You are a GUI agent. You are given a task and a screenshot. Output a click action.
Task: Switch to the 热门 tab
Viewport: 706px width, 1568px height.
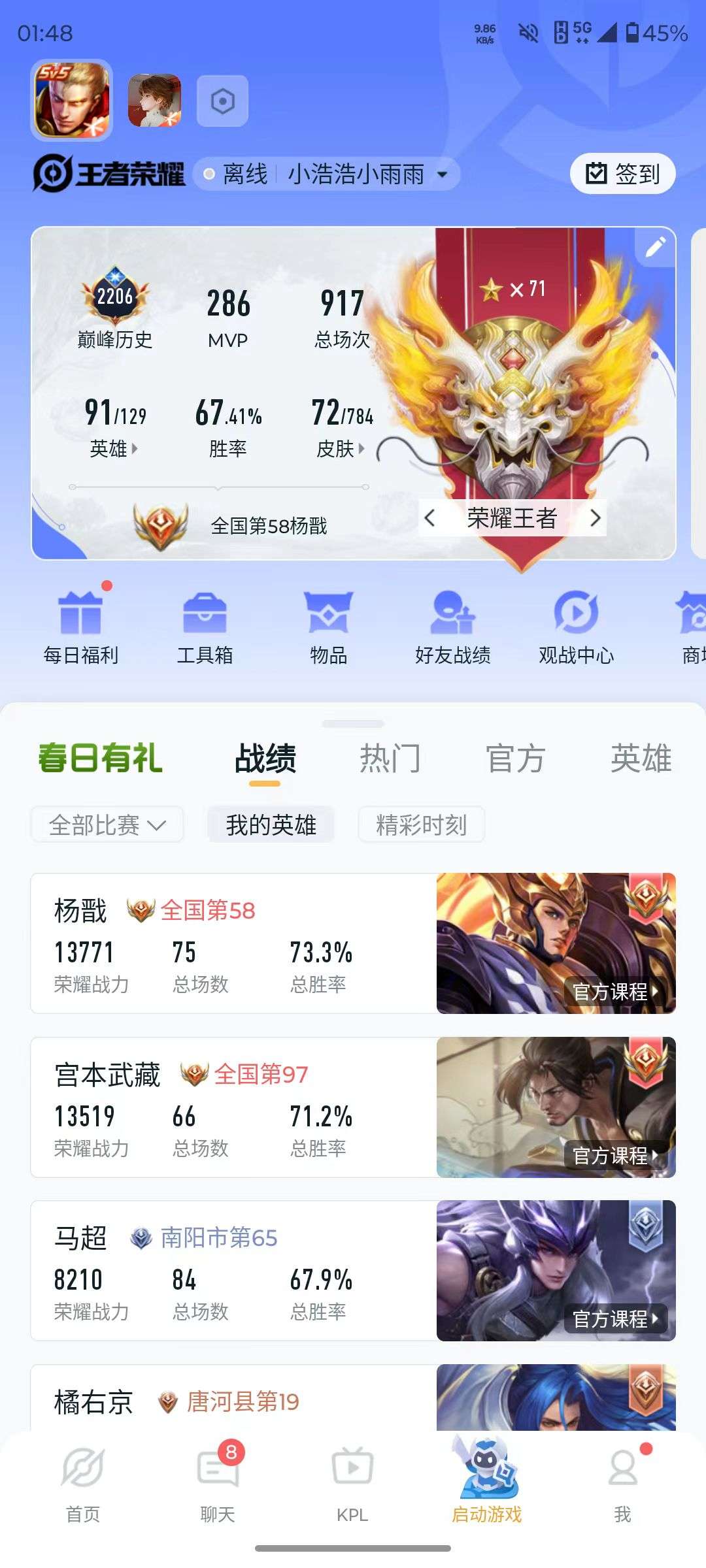click(390, 758)
